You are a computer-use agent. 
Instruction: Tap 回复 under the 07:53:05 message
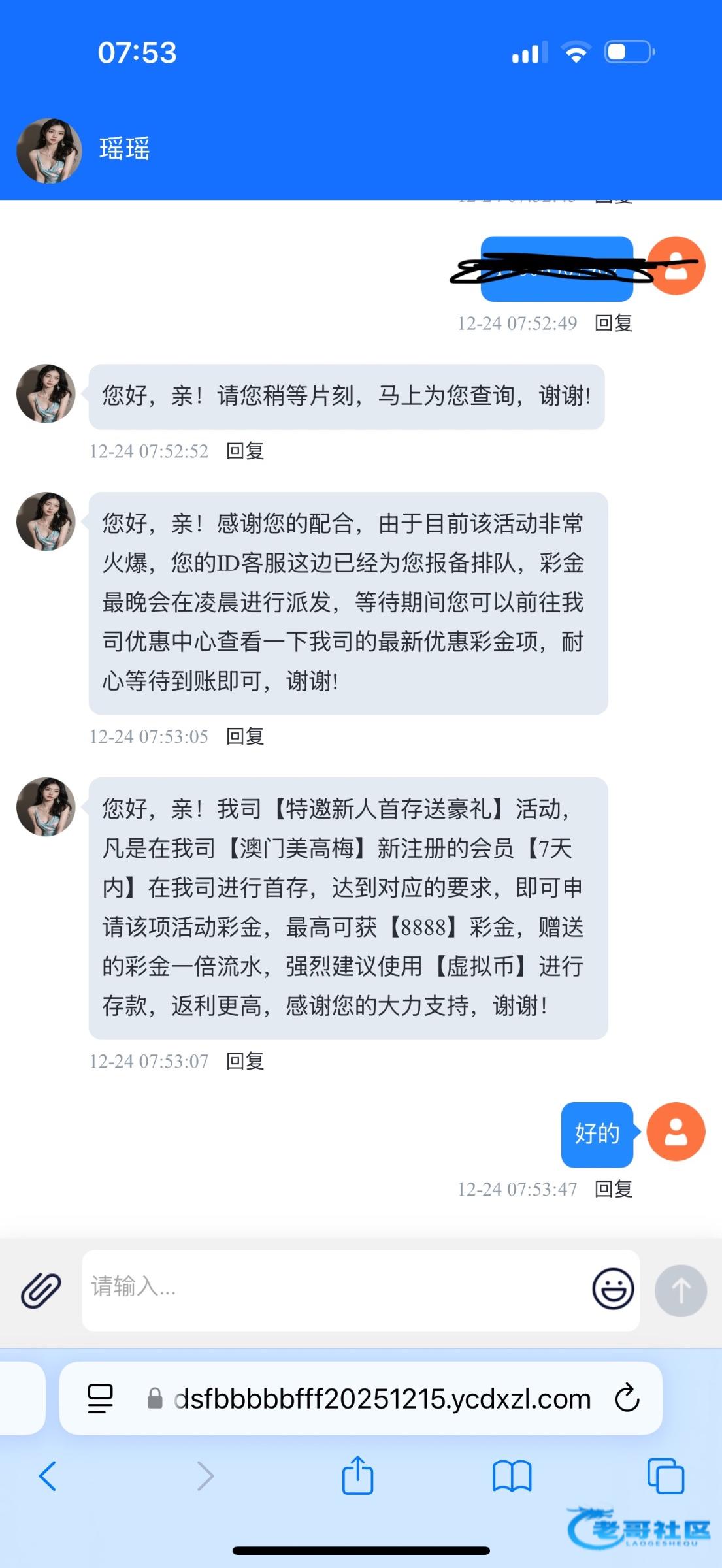244,736
